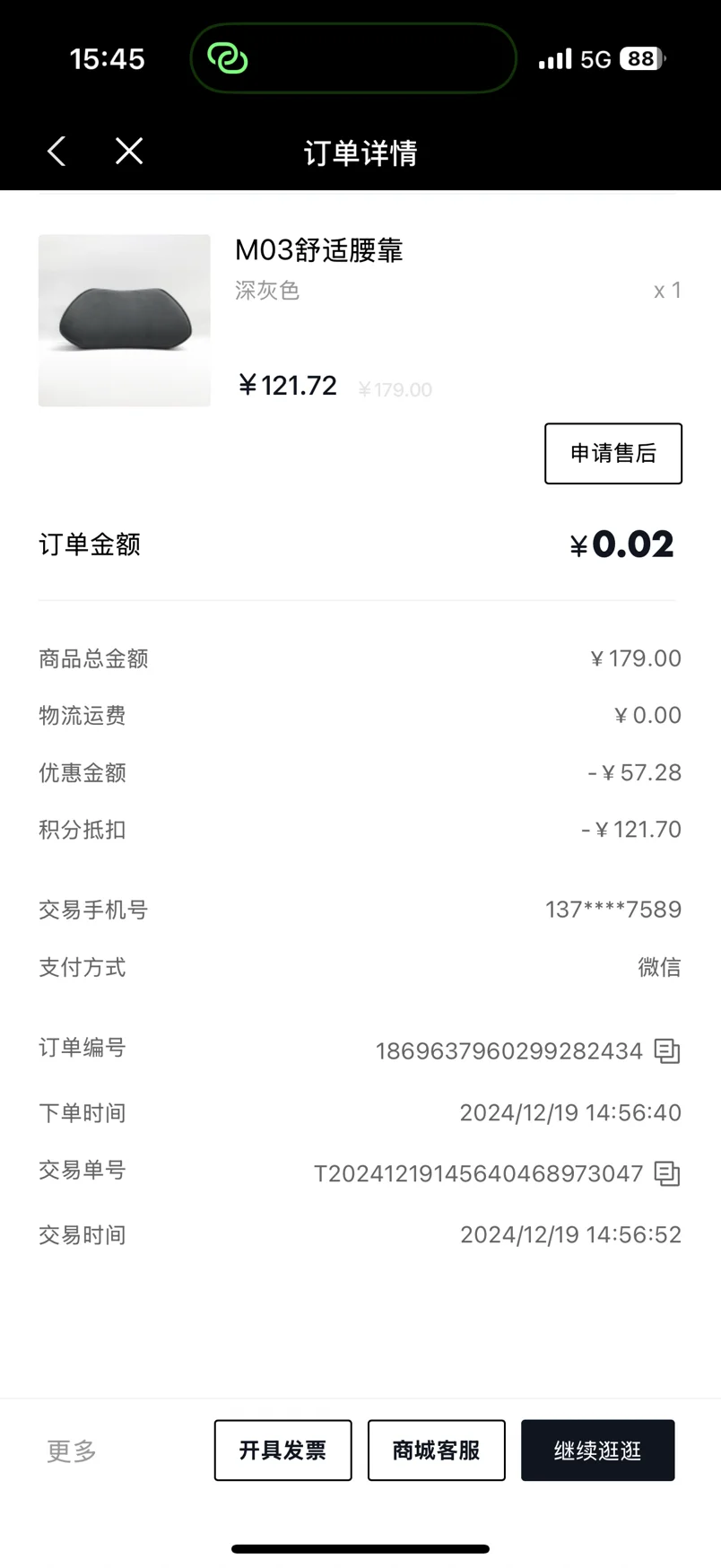Close the order details page
This screenshot has height=1568, width=721.
pyautogui.click(x=129, y=151)
